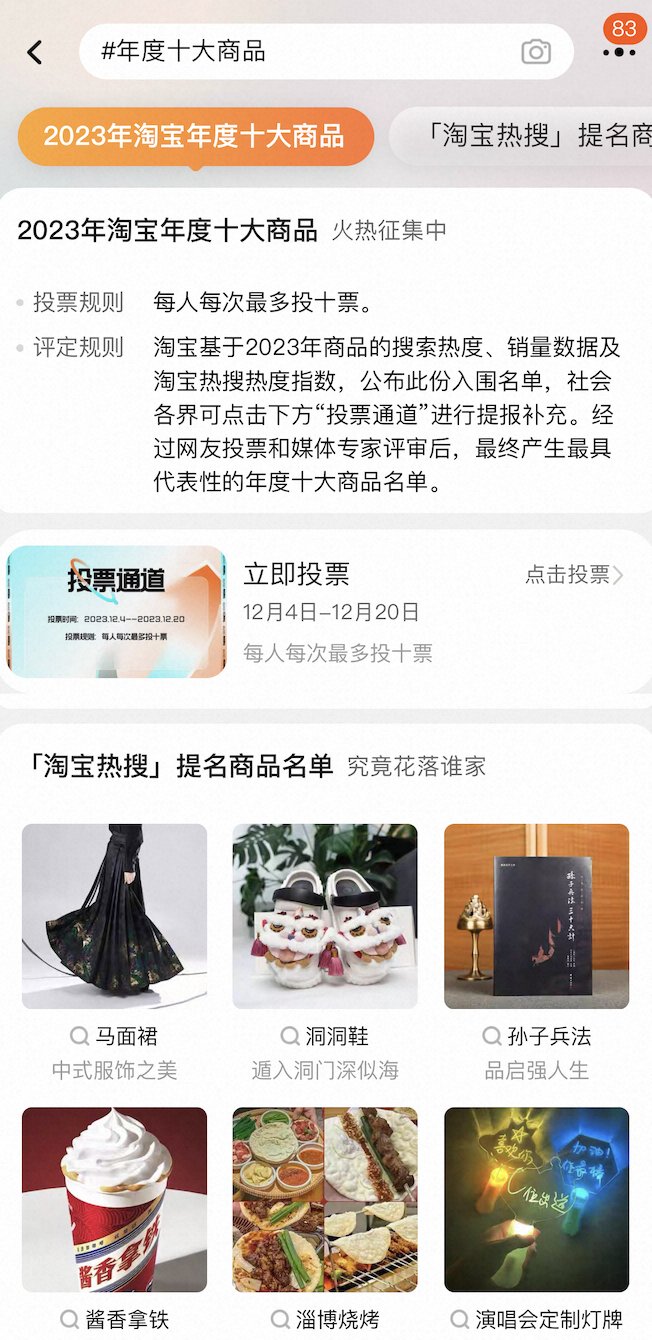The width and height of the screenshot is (652, 1340).
Task: Tap 点击投票 to vote now
Action: (575, 574)
